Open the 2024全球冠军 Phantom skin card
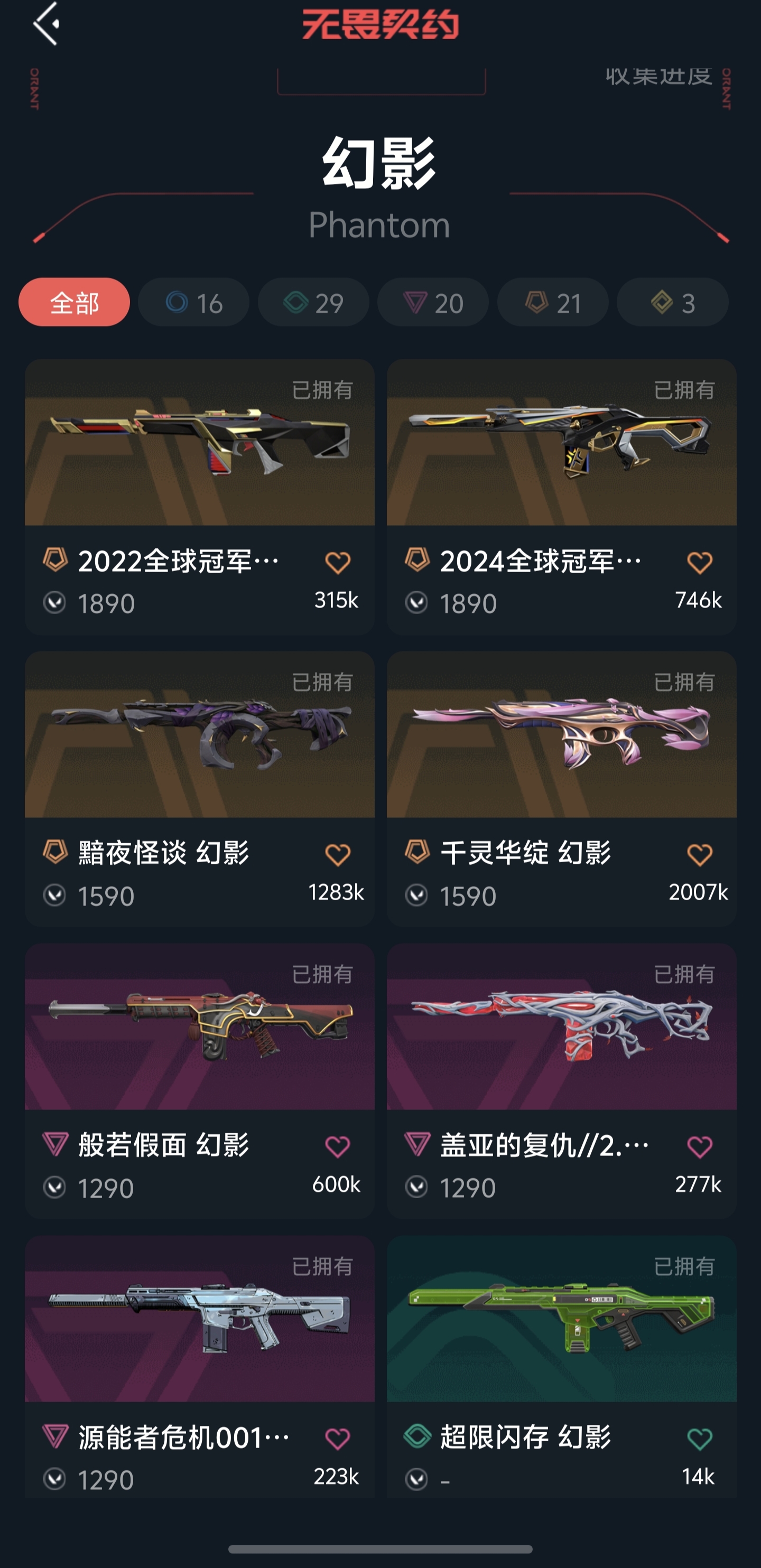Viewport: 761px width, 1568px height. point(561,497)
